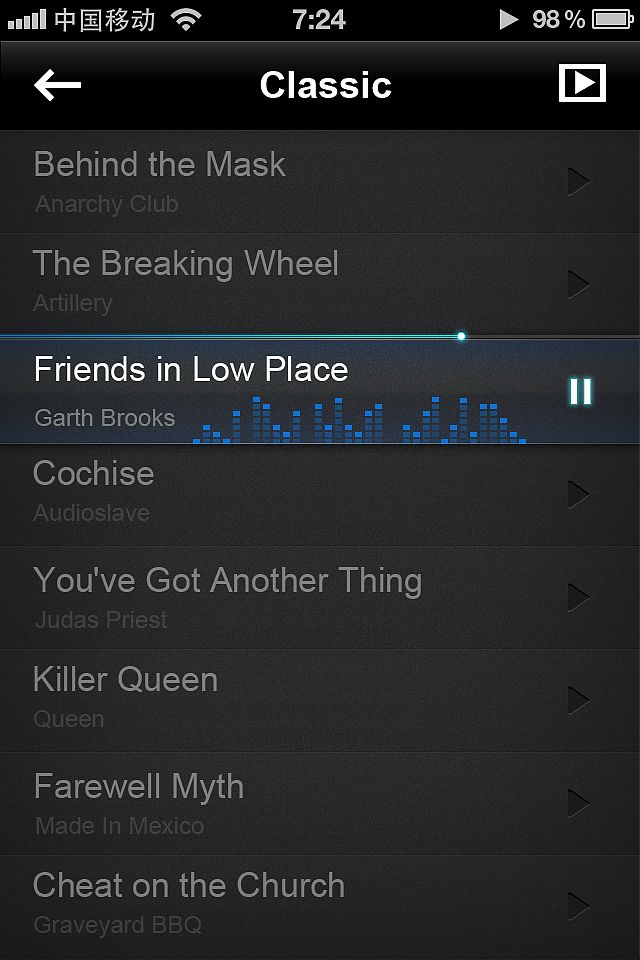The width and height of the screenshot is (640, 960).
Task: Select the Cheat on the Church row
Action: point(300,905)
